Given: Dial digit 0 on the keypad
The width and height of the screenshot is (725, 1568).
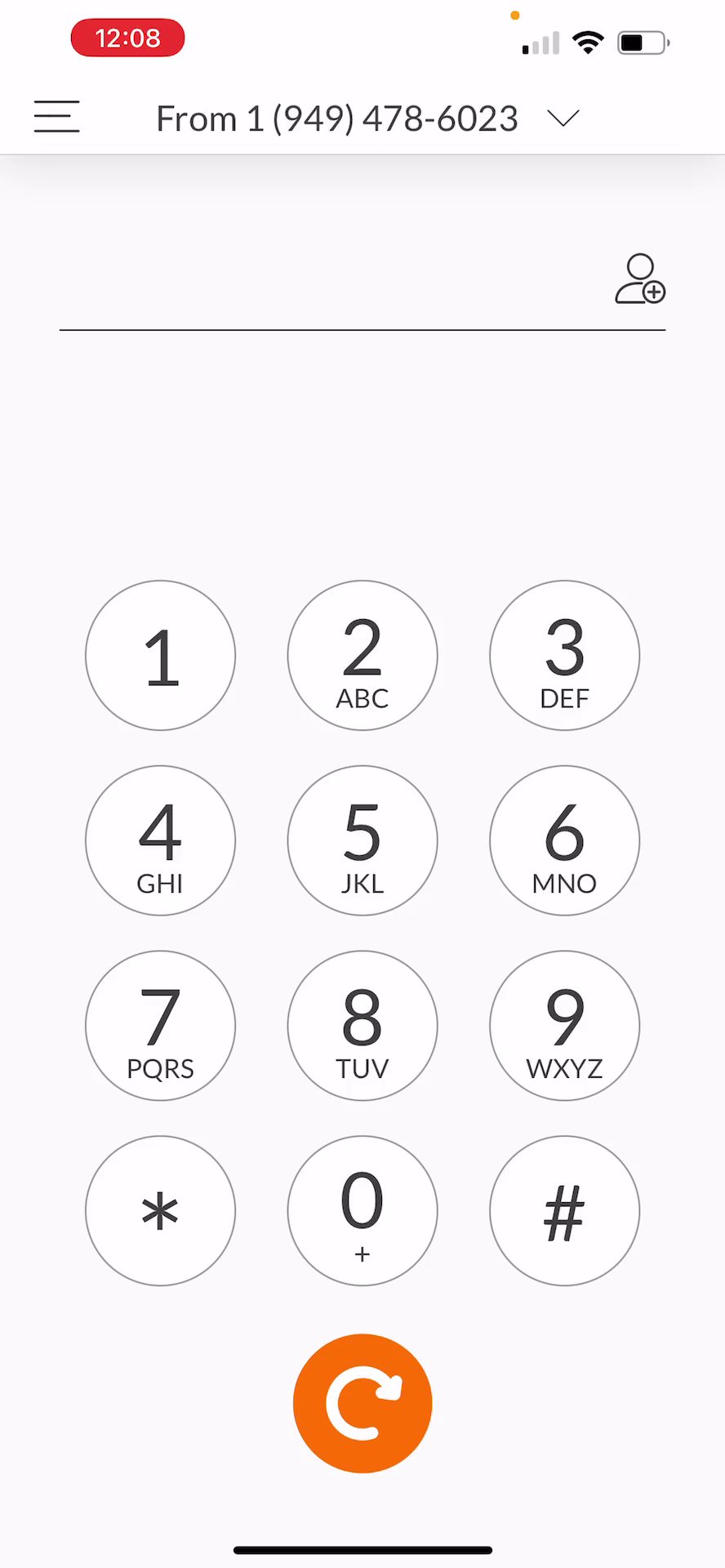Looking at the screenshot, I should (362, 1211).
